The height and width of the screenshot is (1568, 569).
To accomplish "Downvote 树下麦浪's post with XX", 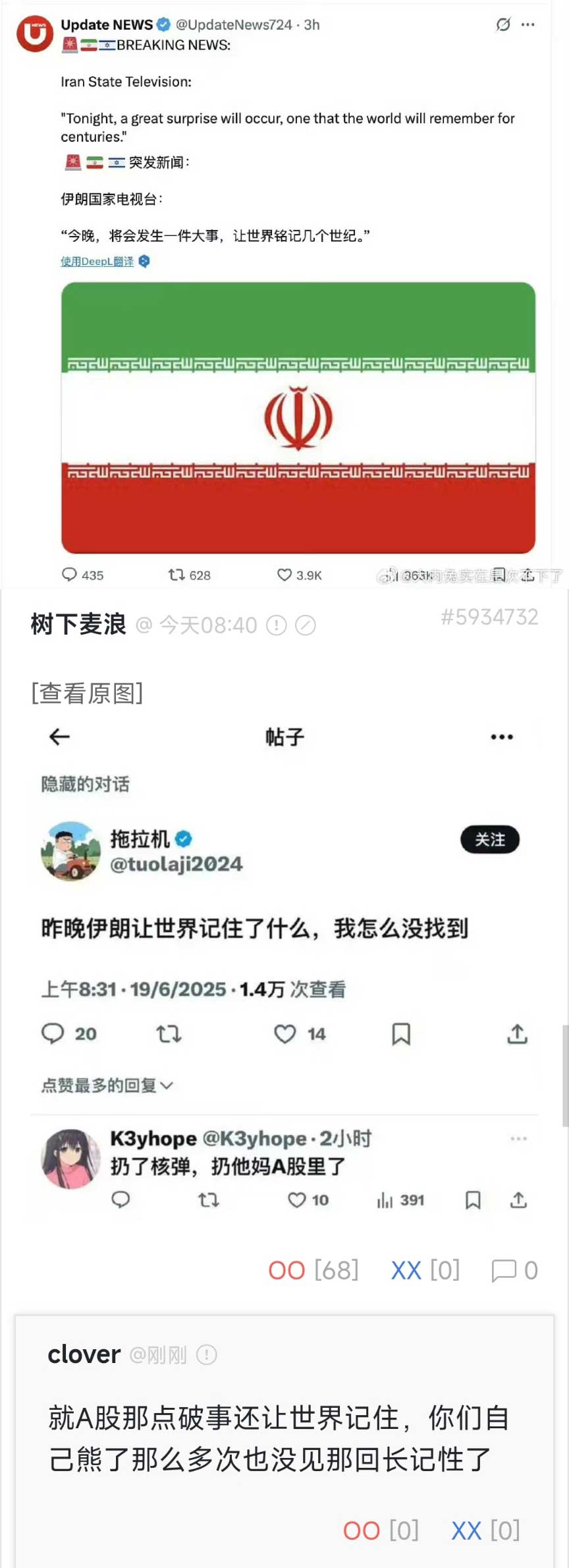I will point(406,1270).
